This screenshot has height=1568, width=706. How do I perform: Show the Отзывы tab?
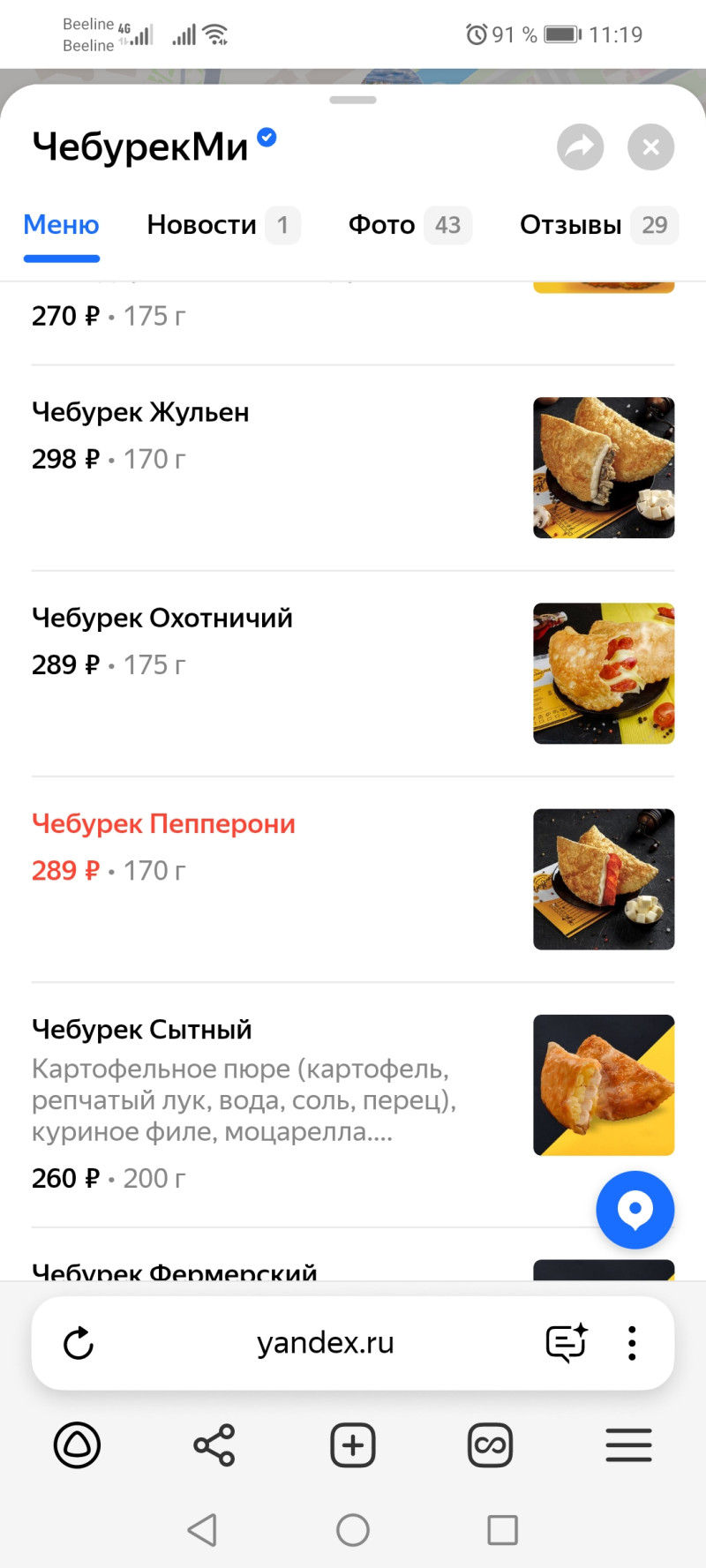[598, 225]
